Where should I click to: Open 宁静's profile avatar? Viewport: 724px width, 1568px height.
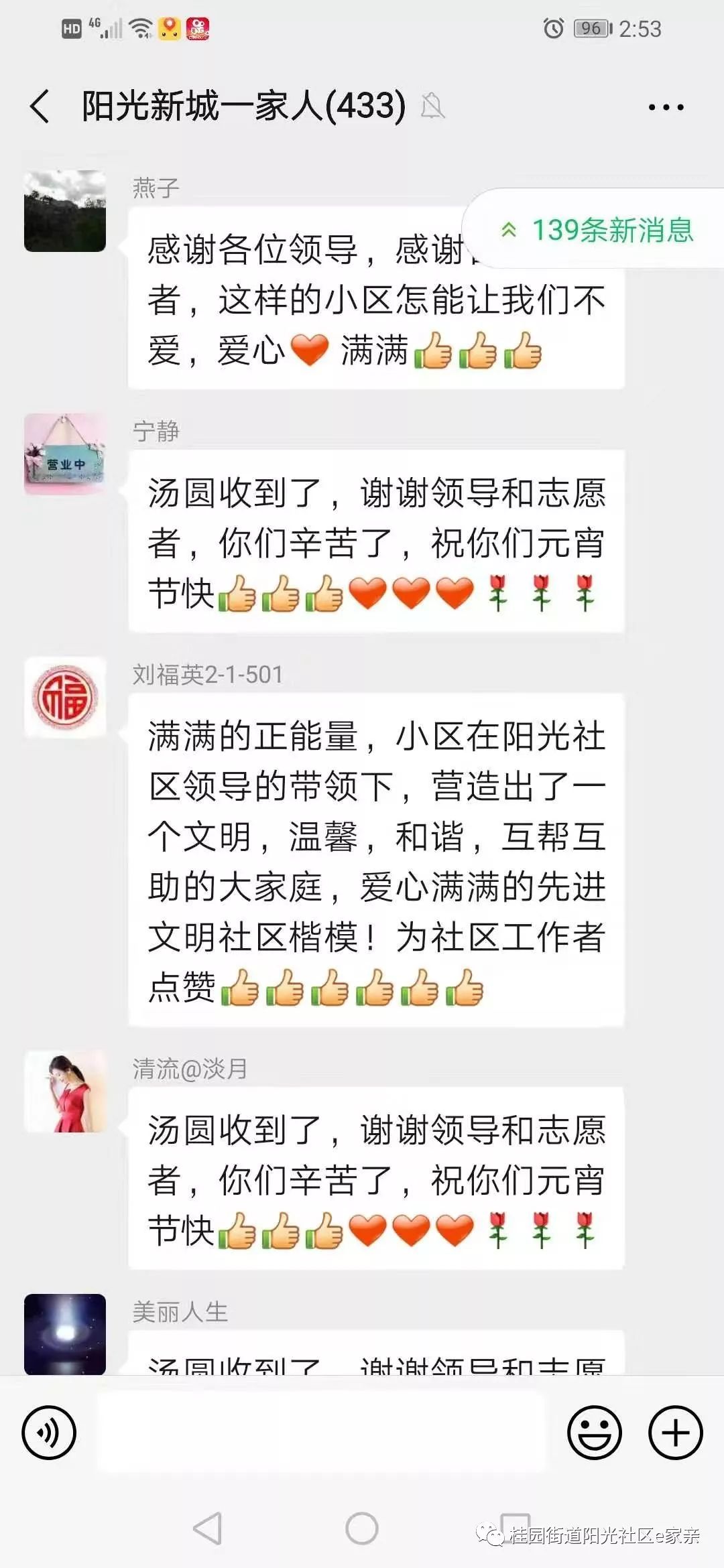click(x=65, y=454)
